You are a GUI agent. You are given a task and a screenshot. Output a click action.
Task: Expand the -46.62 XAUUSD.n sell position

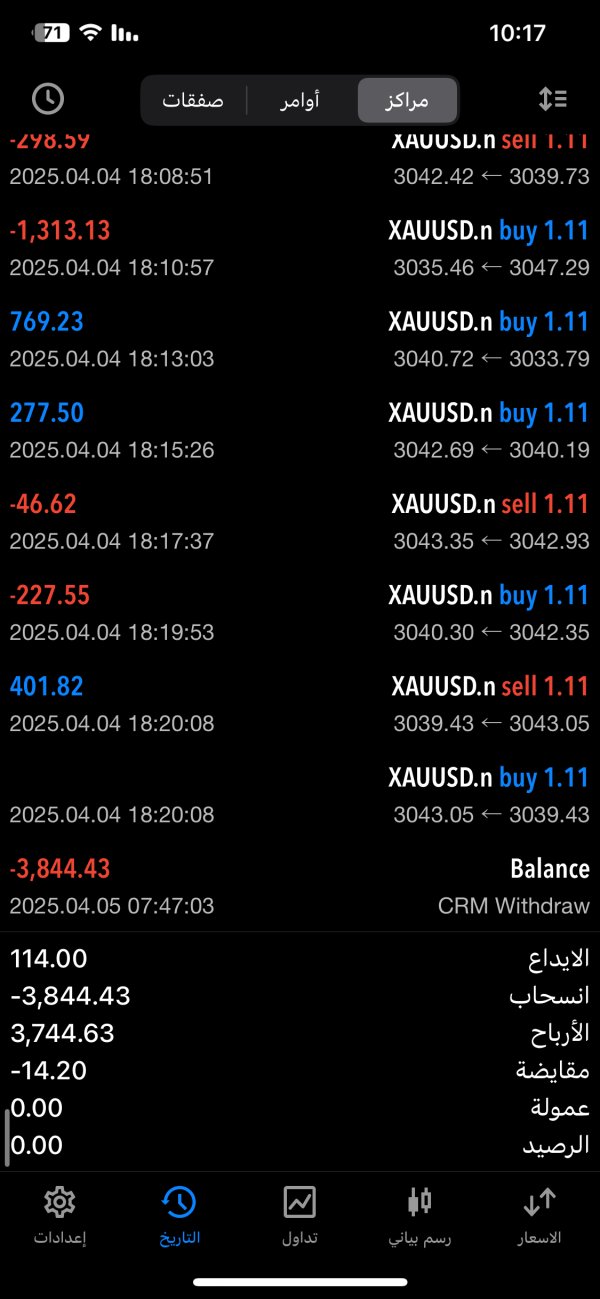300,522
